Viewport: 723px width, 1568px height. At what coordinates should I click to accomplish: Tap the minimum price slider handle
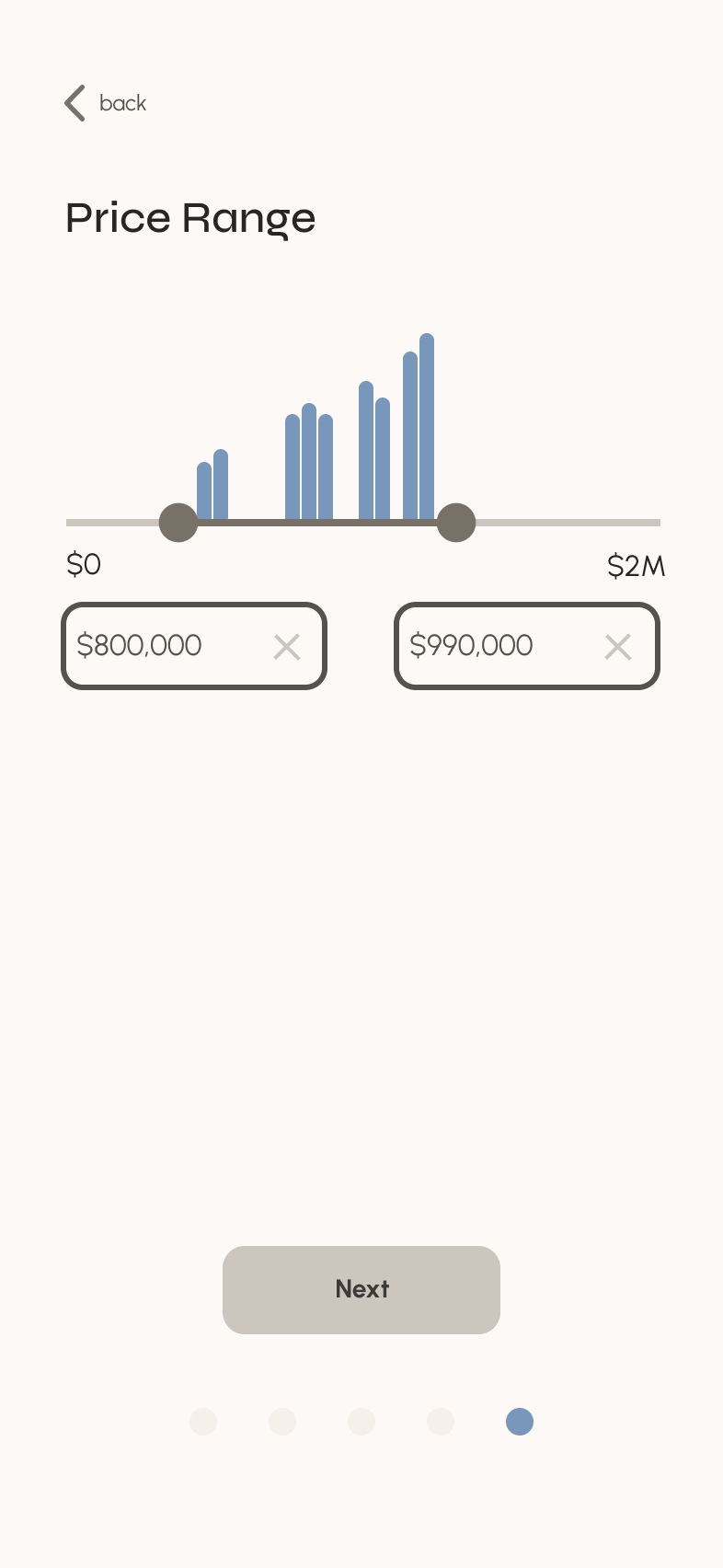click(178, 523)
